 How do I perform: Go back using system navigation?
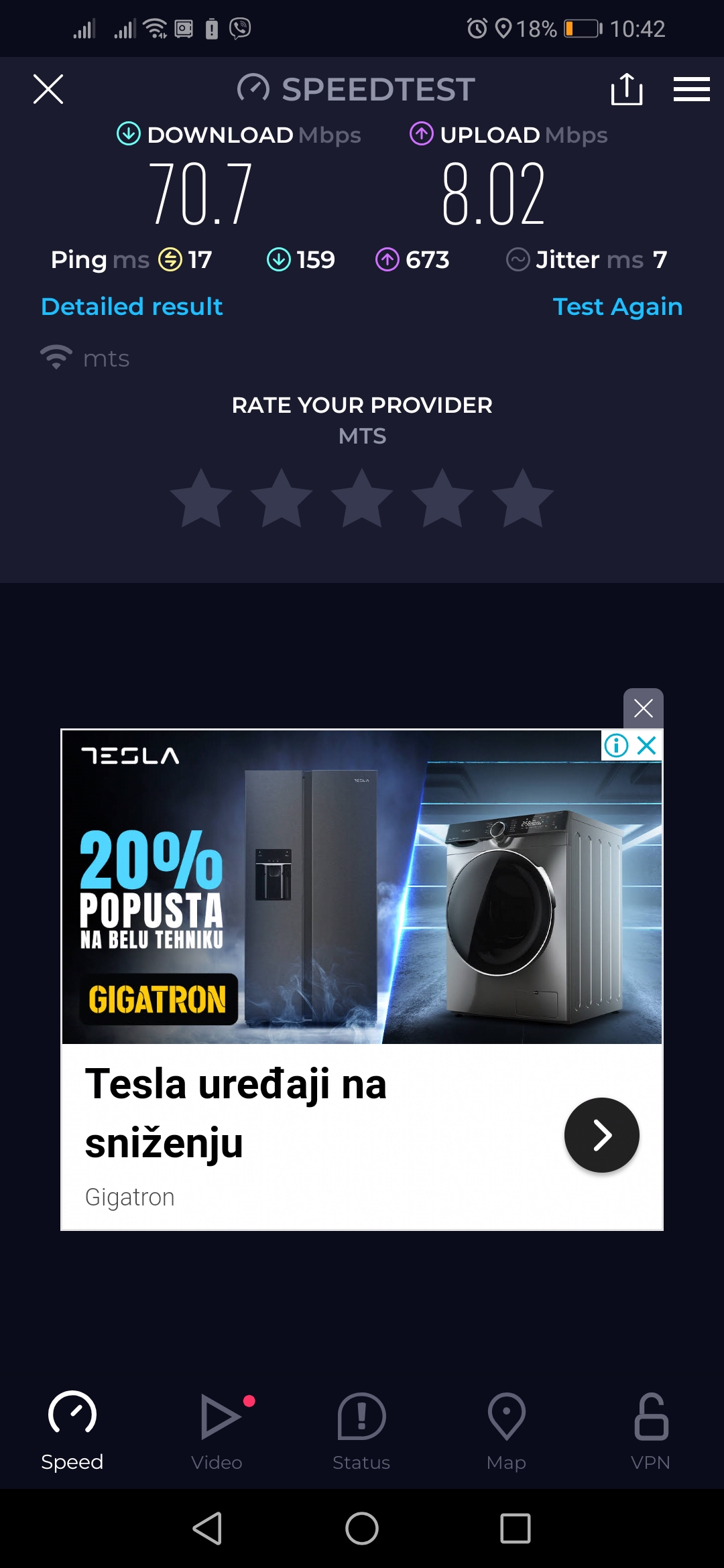(x=208, y=1528)
